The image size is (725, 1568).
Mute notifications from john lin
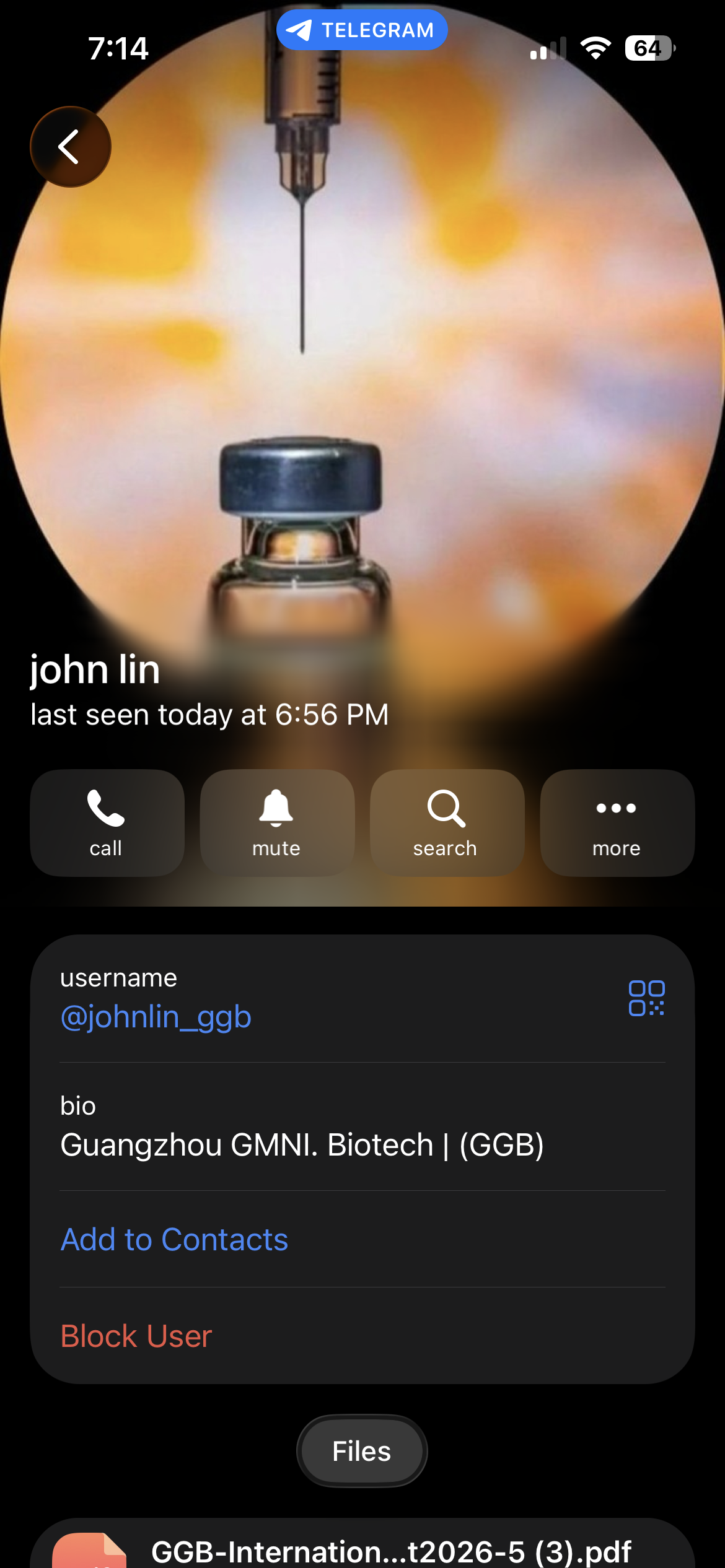[x=277, y=822]
